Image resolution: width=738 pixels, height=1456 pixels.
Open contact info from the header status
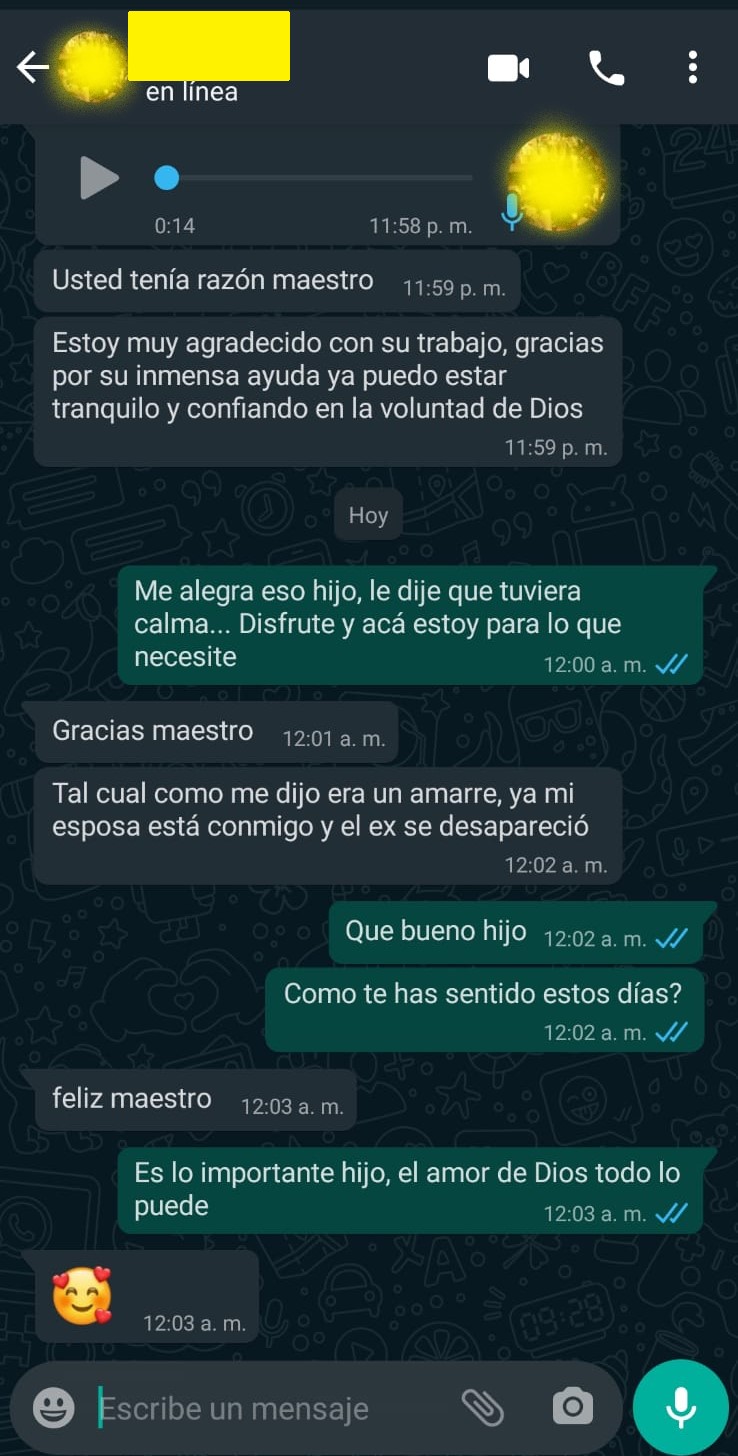[x=192, y=92]
